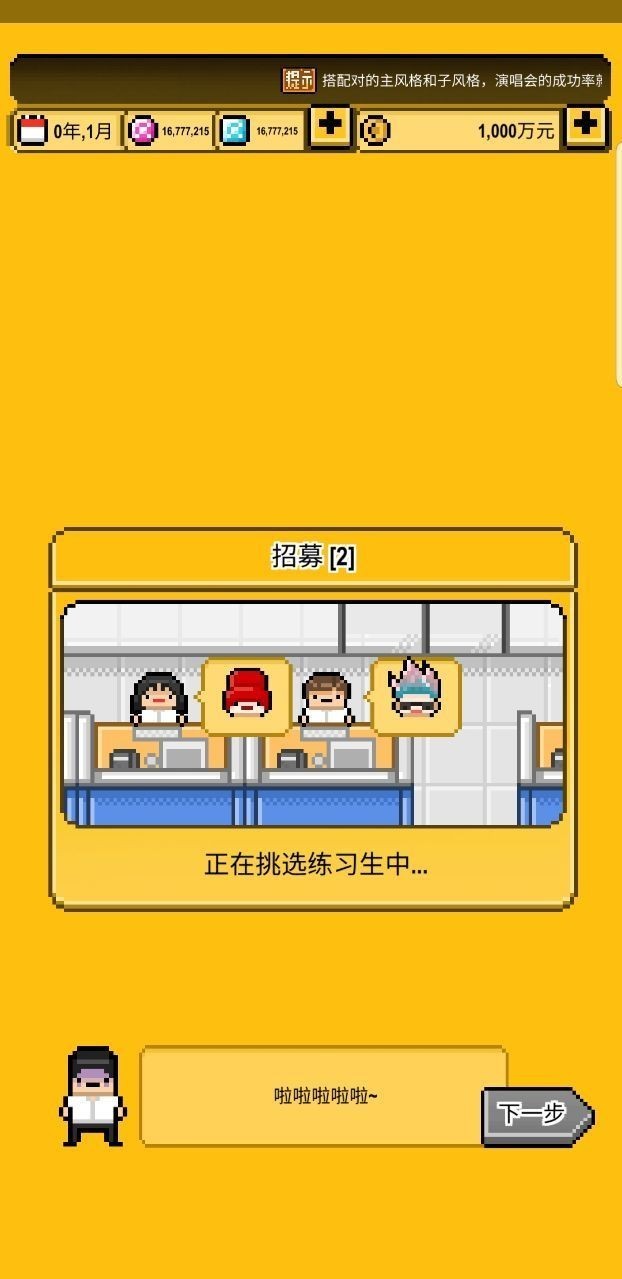
Task: Add more gems with the plus button
Action: [331, 127]
